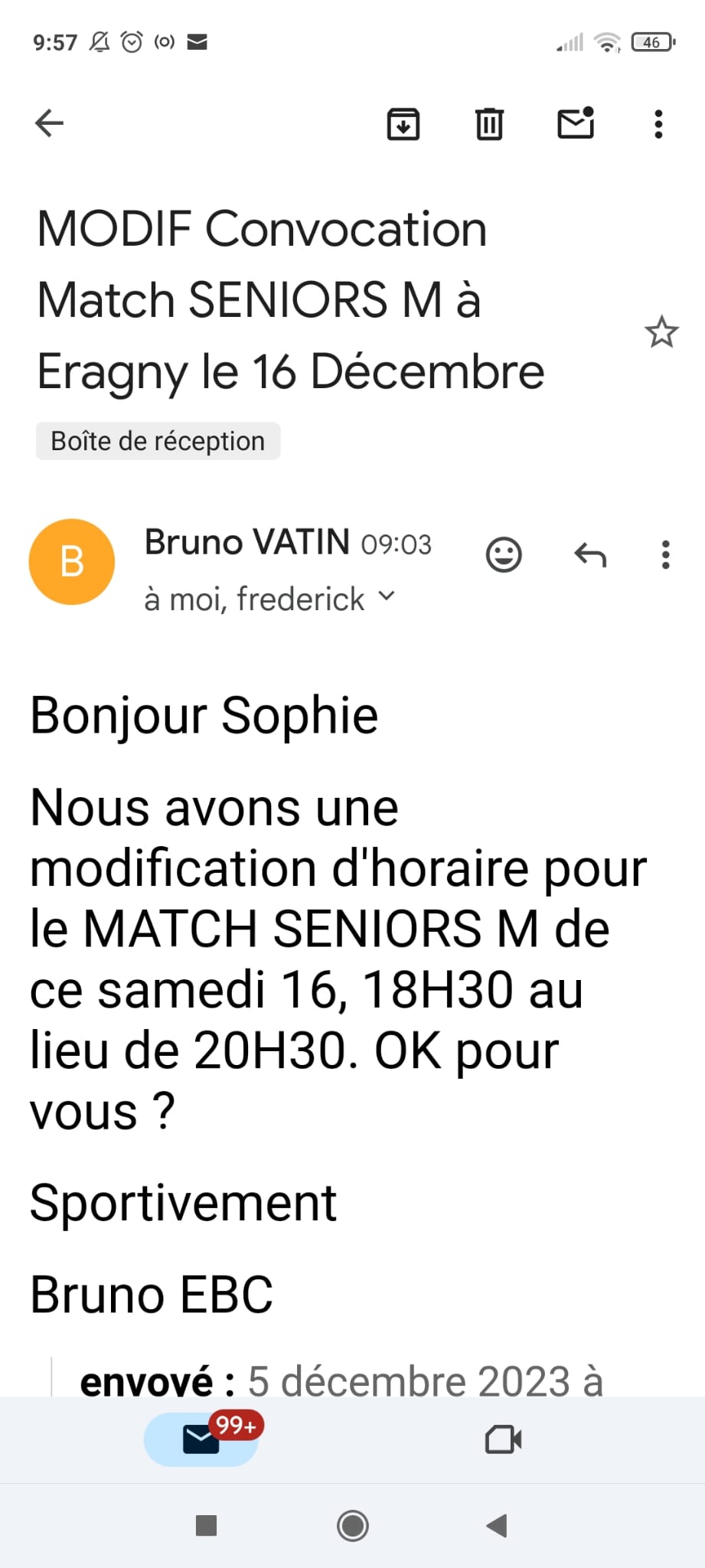Delete this email
The width and height of the screenshot is (705, 1568).
pyautogui.click(x=489, y=124)
